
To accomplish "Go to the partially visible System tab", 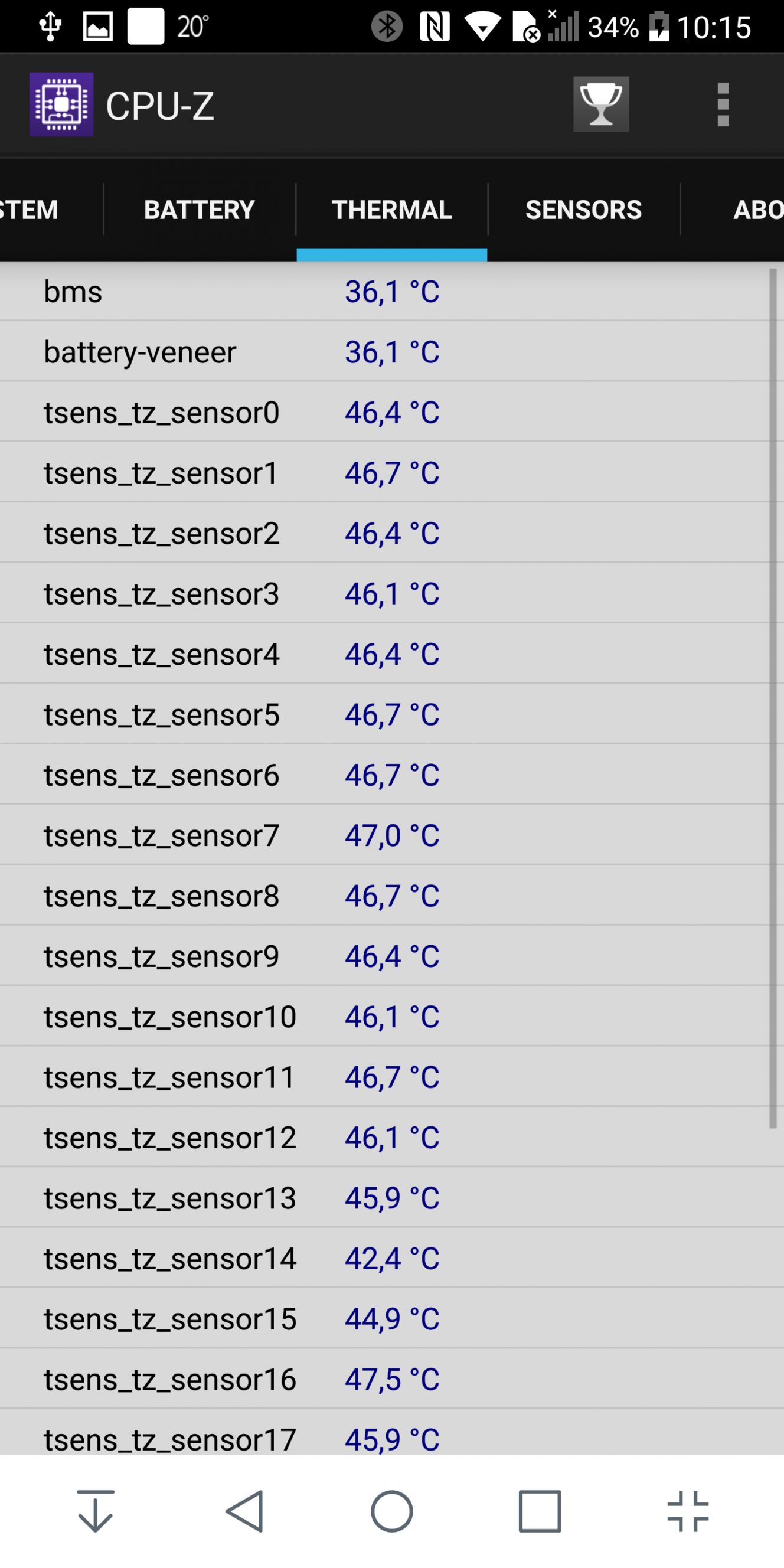I will click(51, 210).
